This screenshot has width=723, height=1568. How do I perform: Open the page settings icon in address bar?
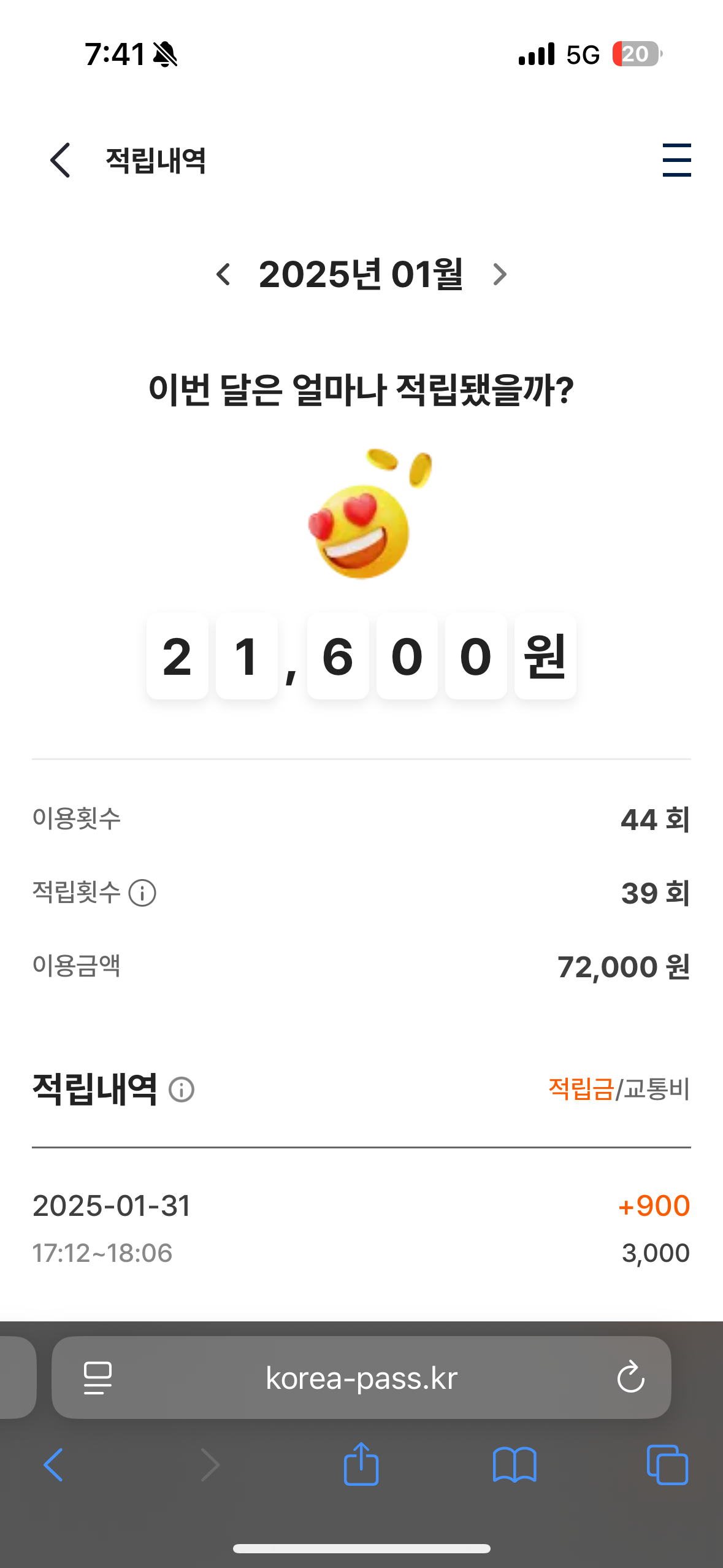tap(98, 1378)
